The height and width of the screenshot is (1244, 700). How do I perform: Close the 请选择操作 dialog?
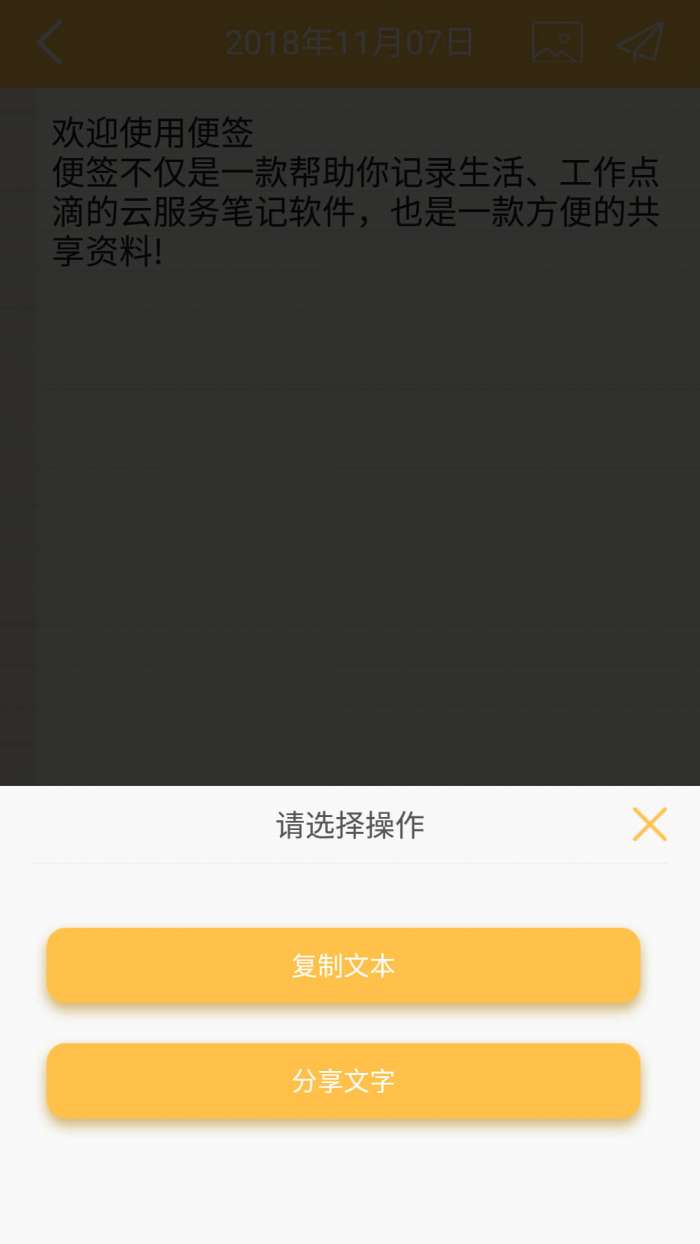tap(650, 824)
